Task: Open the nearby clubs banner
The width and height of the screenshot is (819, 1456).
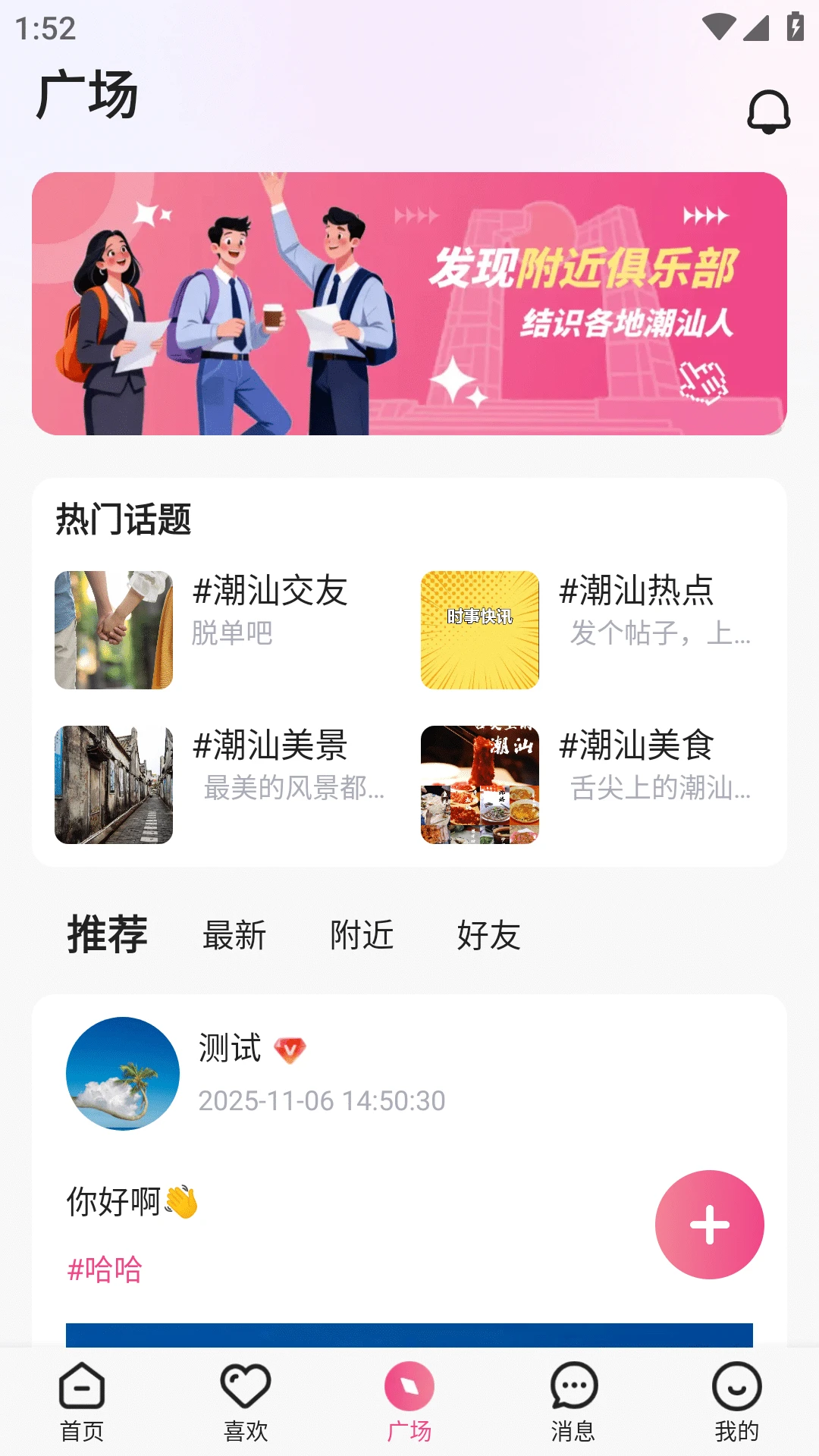Action: pyautogui.click(x=409, y=303)
